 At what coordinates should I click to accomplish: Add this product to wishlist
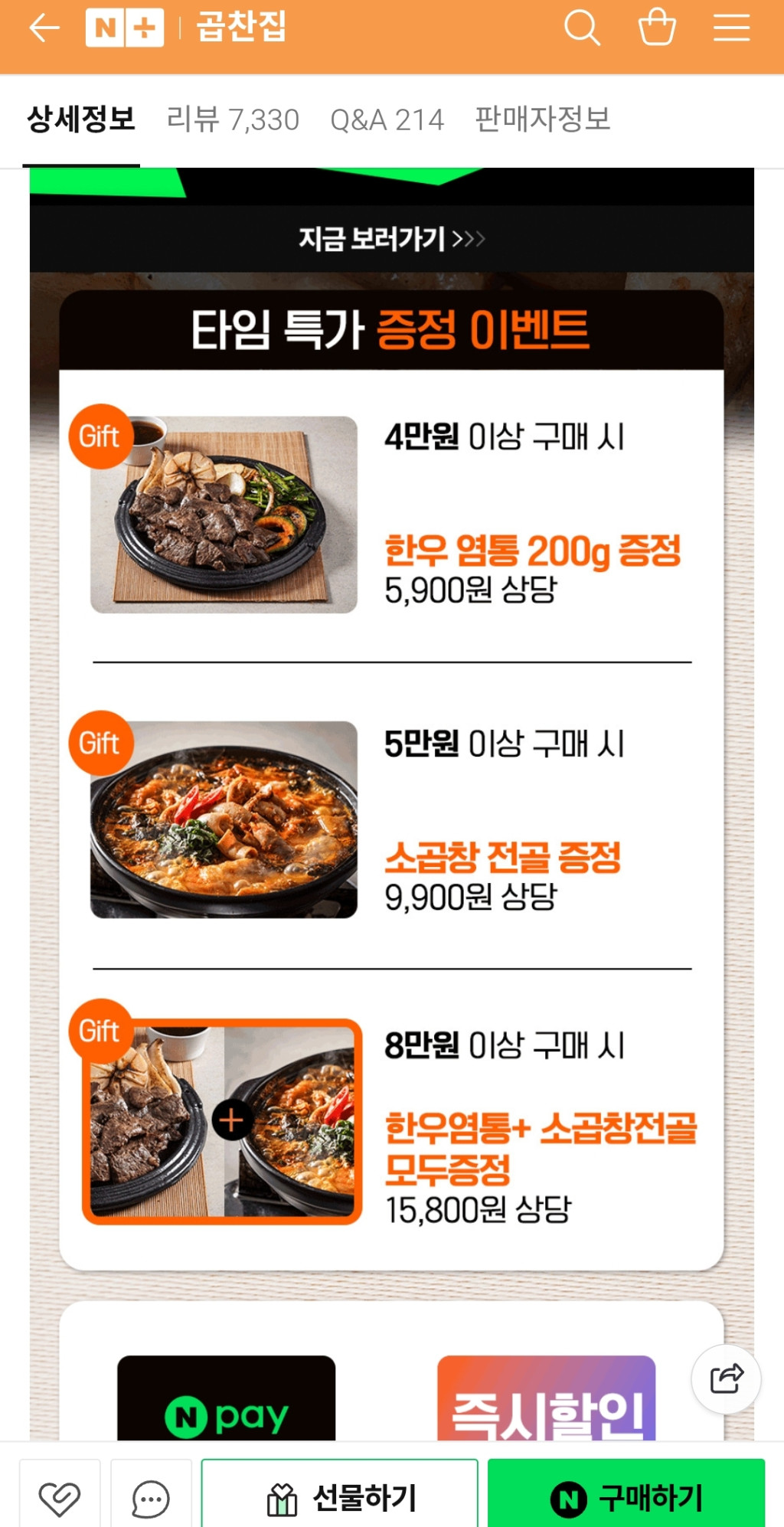coord(60,1497)
